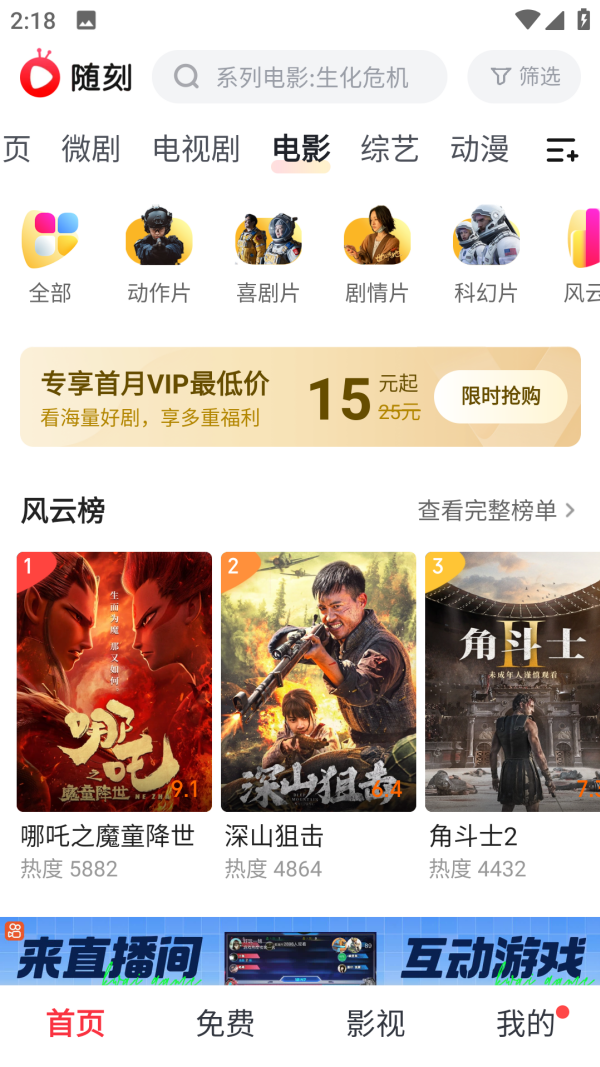Image resolution: width=600 pixels, height=1067 pixels.
Task: Select the 剧情片 category
Action: (x=377, y=255)
